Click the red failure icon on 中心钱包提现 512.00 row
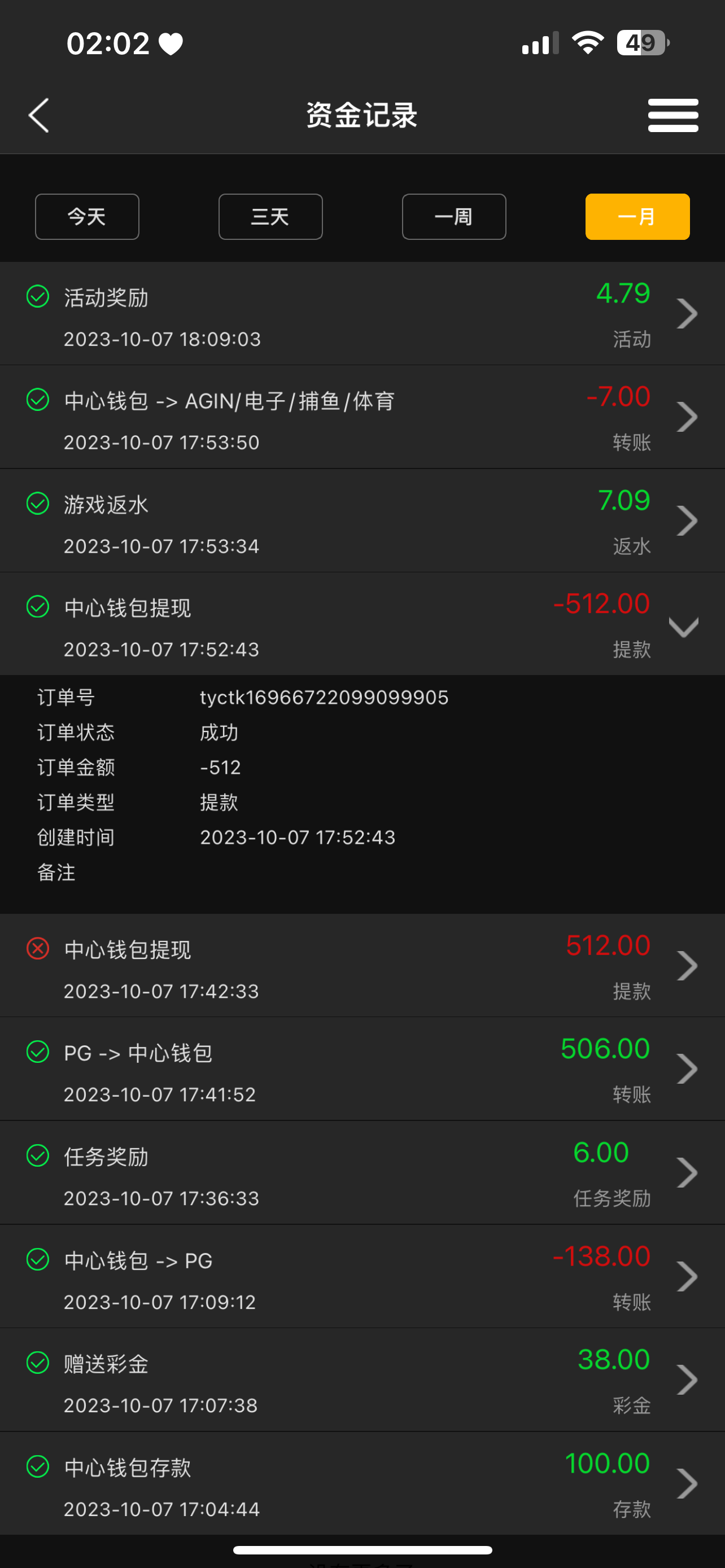725x1568 pixels. pyautogui.click(x=38, y=948)
